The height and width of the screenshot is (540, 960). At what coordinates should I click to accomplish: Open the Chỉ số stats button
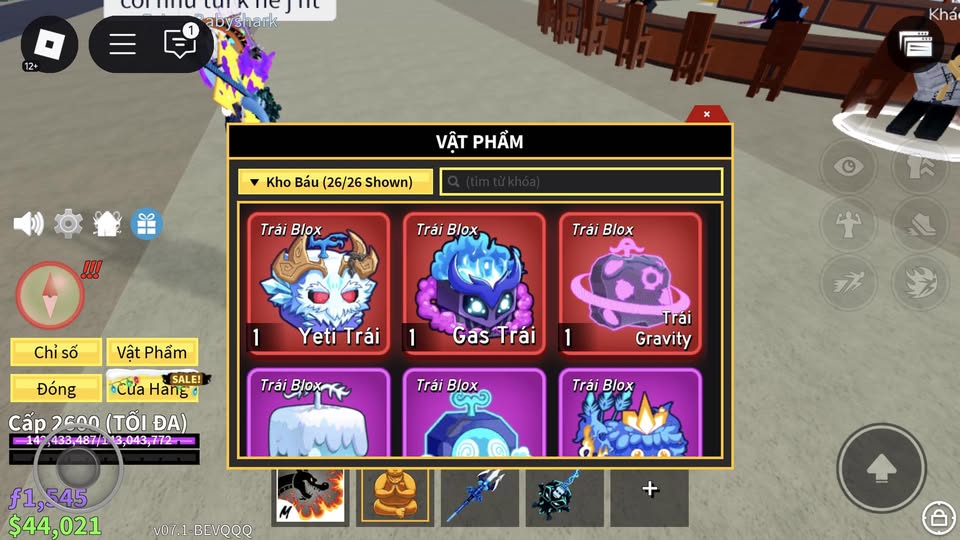click(x=56, y=352)
